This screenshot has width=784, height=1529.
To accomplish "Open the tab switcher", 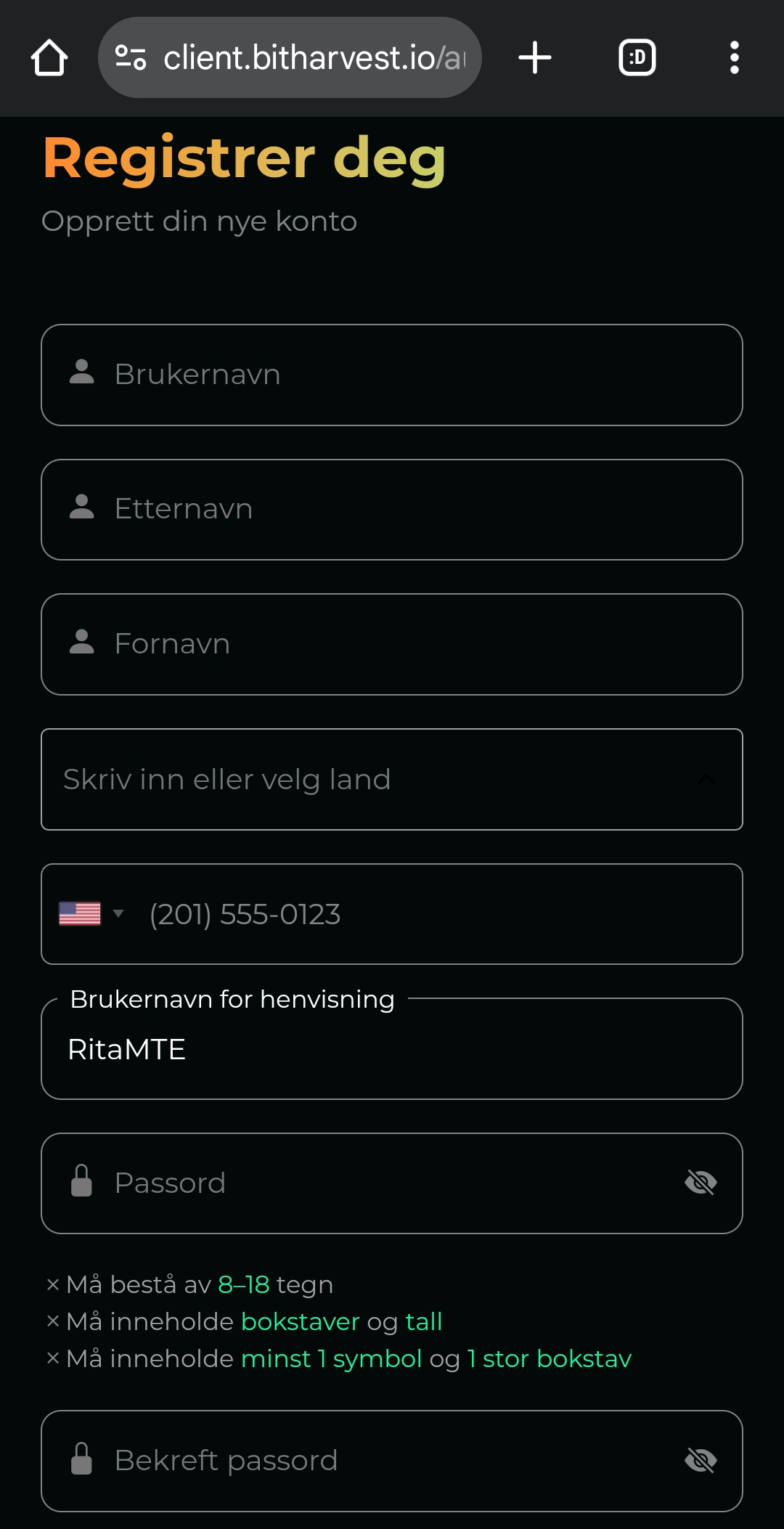I will [637, 58].
